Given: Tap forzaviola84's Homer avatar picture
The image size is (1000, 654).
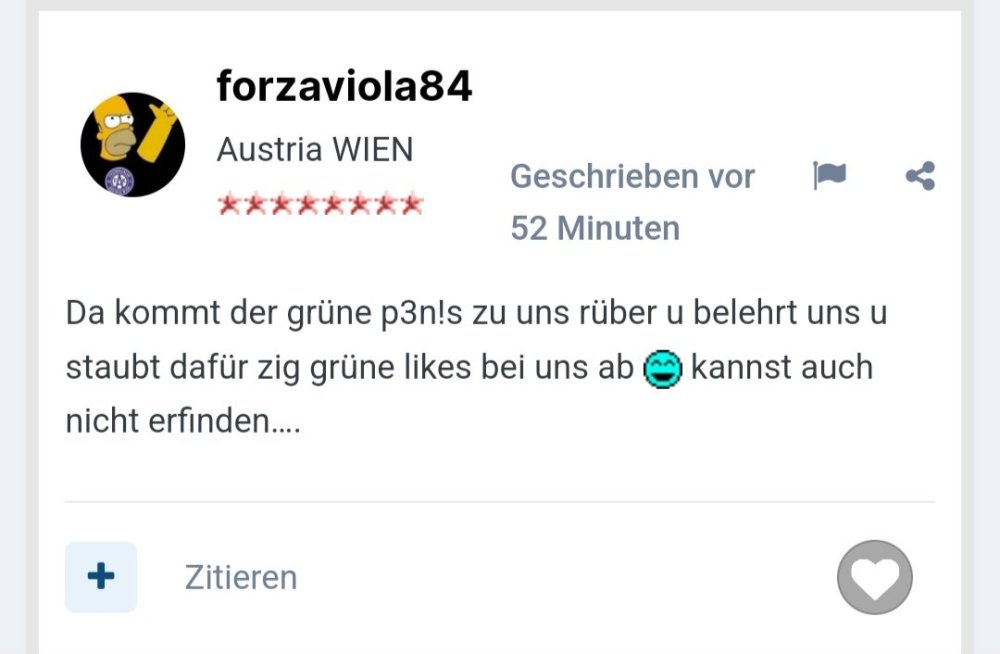Looking at the screenshot, I should pyautogui.click(x=133, y=144).
